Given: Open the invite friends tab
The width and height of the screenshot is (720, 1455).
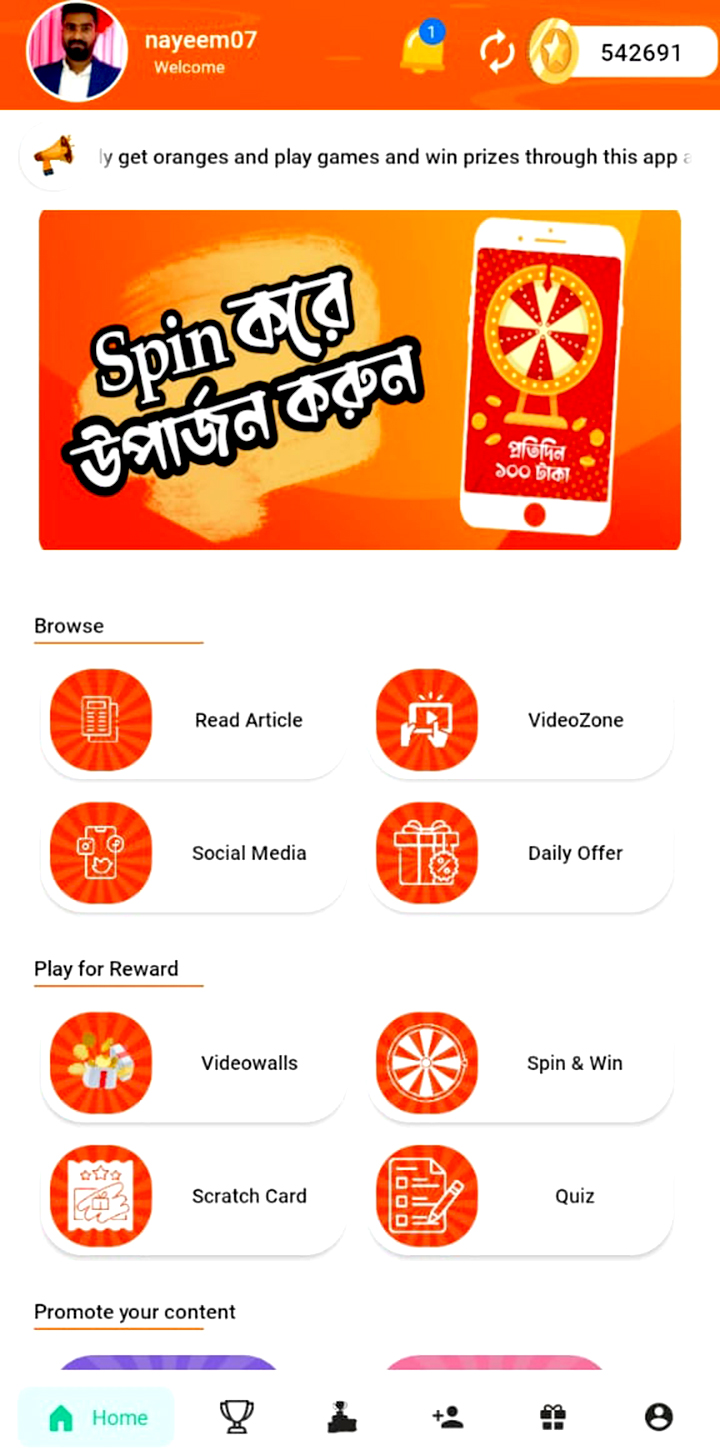Looking at the screenshot, I should [x=447, y=1416].
